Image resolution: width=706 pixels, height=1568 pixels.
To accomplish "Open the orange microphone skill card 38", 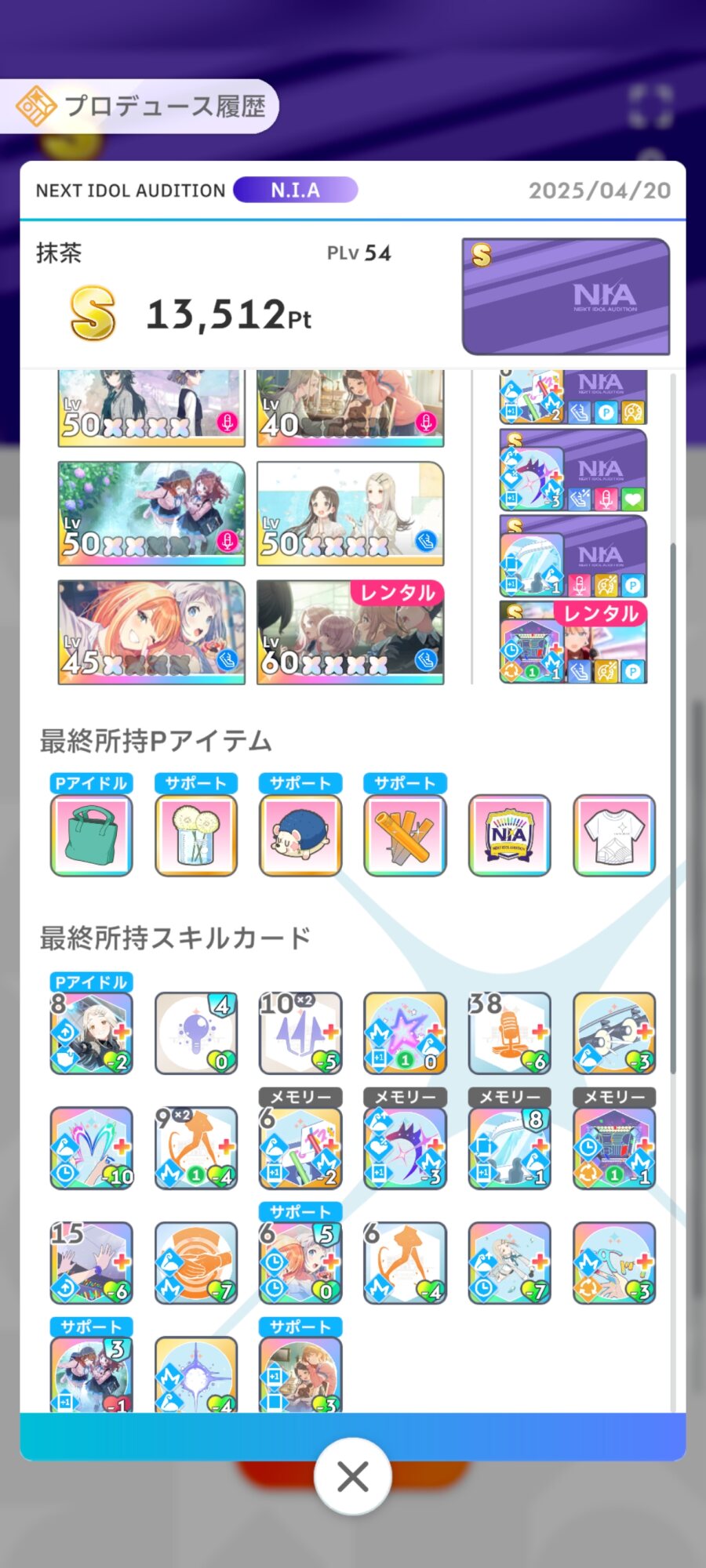I will tap(509, 1033).
